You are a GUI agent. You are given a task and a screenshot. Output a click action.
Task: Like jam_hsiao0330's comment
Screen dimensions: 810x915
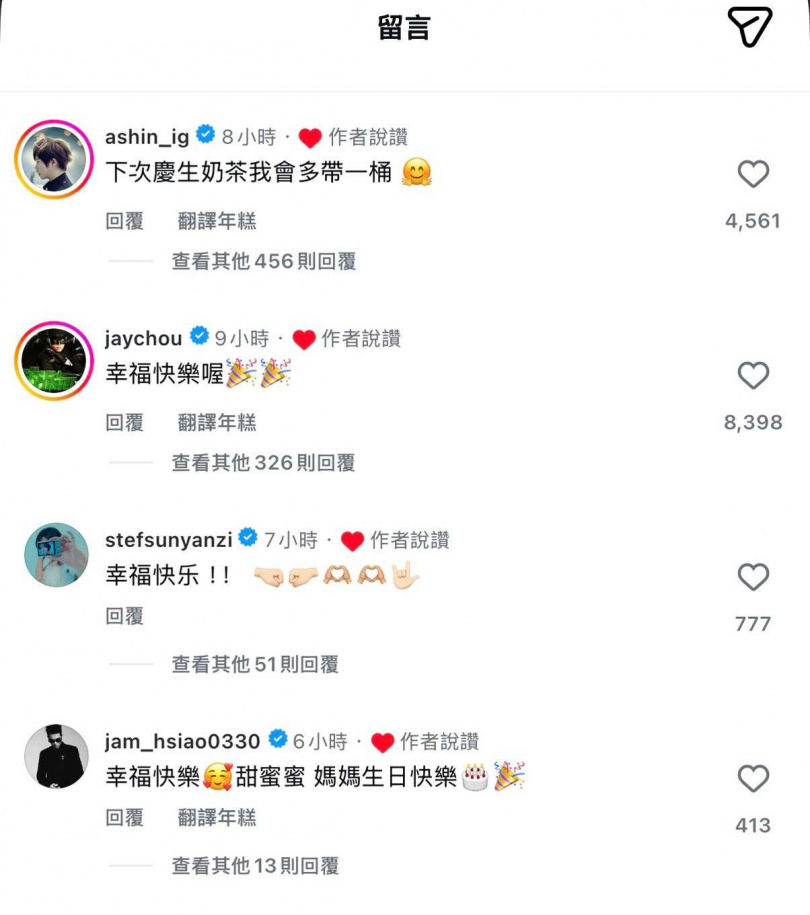(753, 779)
